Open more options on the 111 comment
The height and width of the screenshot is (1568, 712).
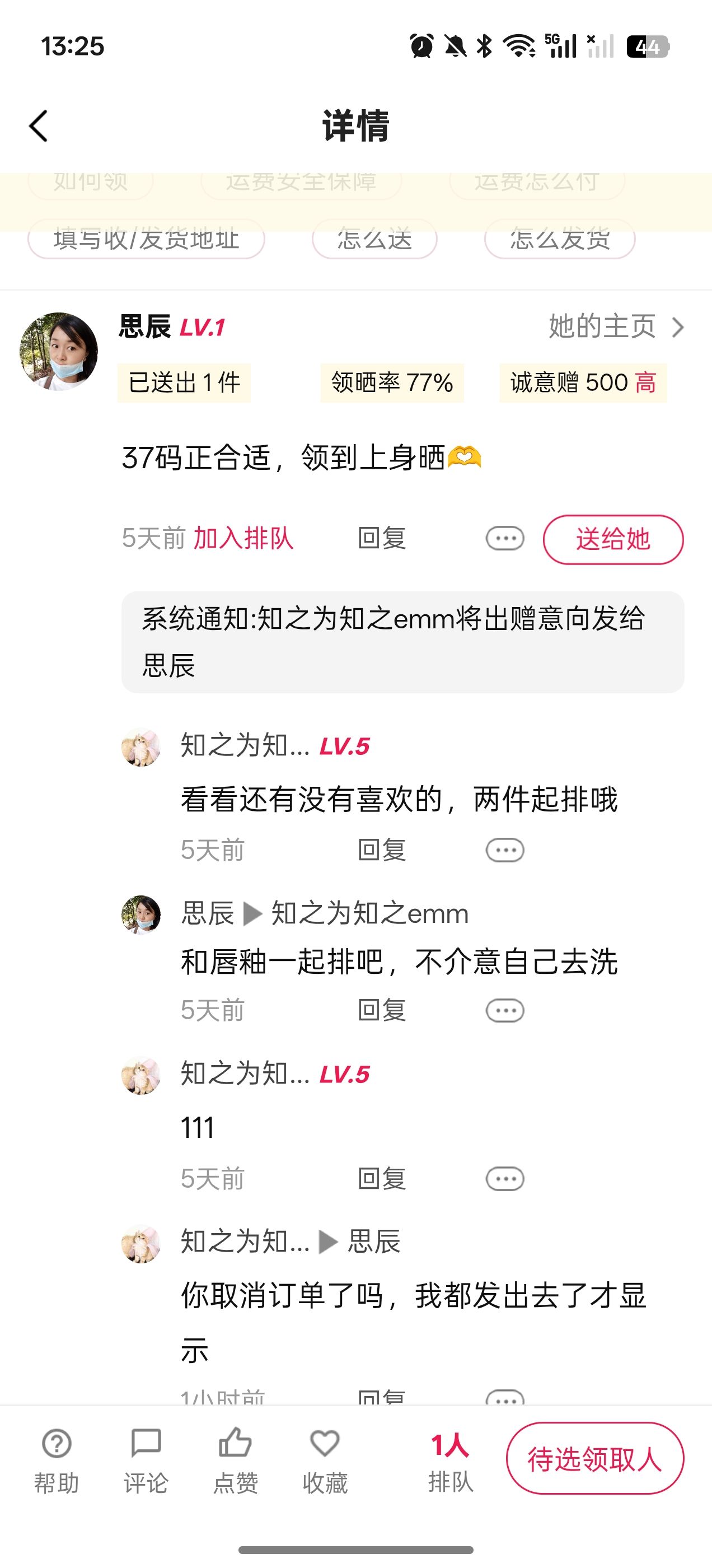click(504, 1178)
